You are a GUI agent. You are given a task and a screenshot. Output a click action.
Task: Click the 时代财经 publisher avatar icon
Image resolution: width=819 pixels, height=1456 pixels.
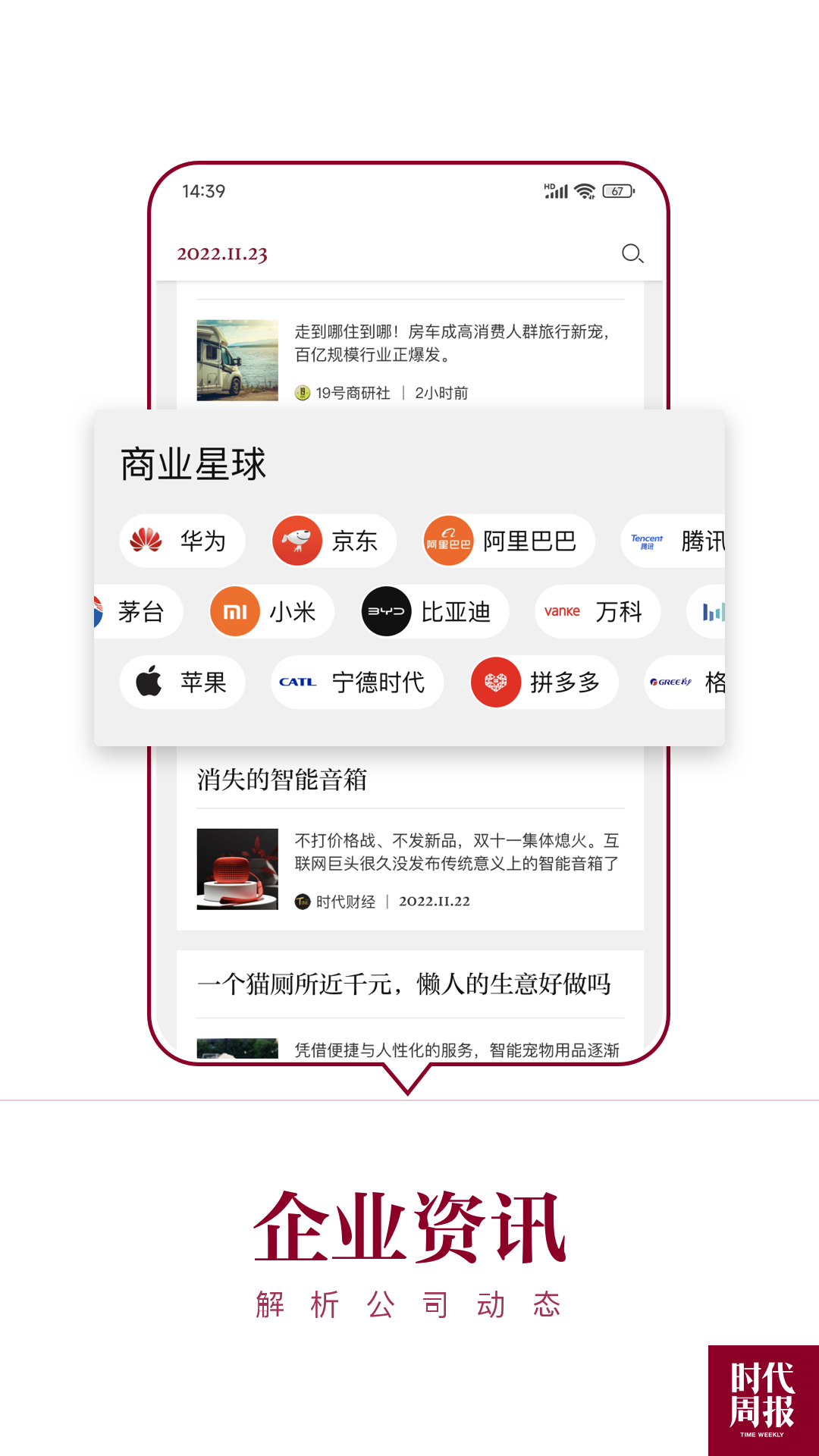pos(303,901)
